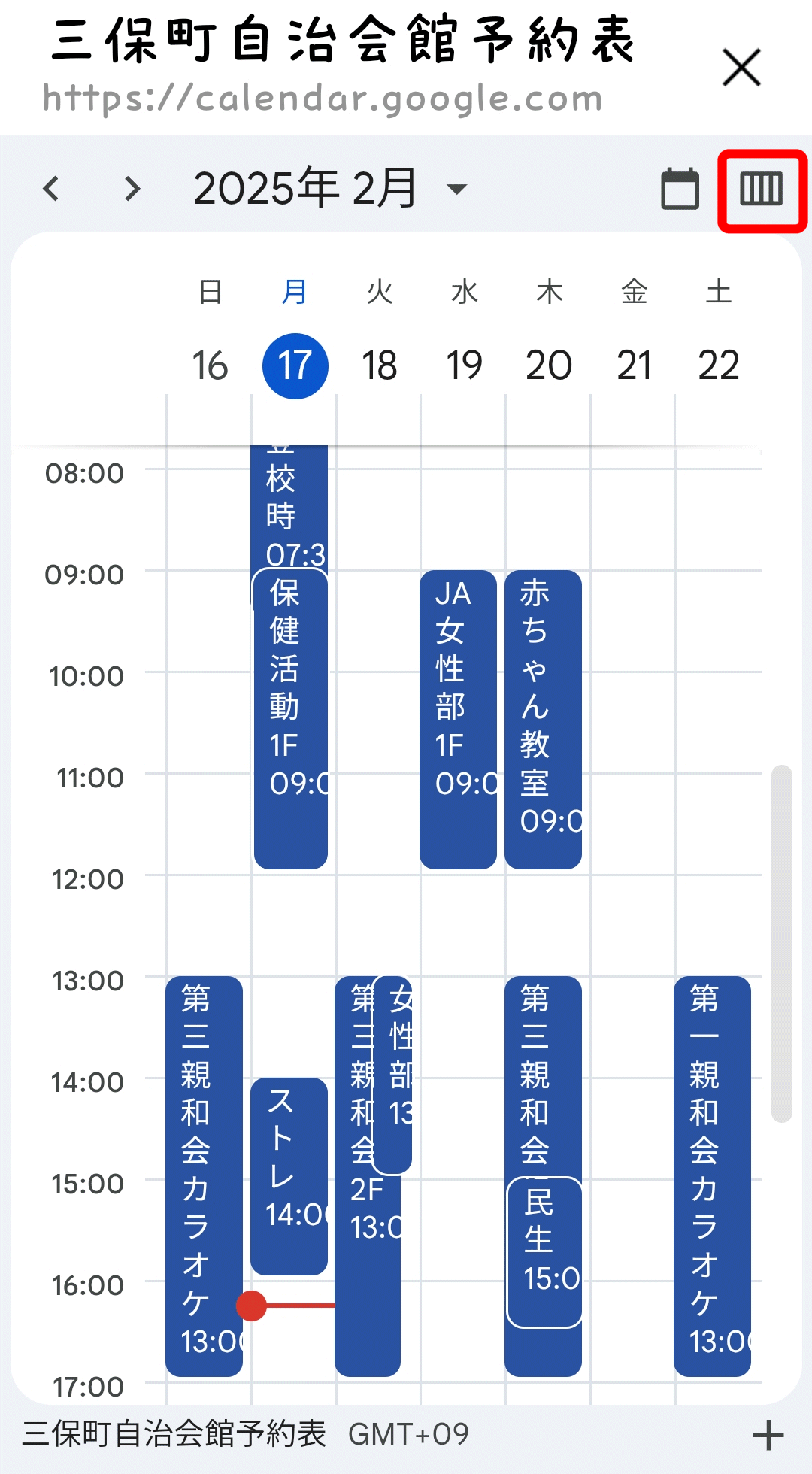Select date 16 in the week header

(x=210, y=366)
